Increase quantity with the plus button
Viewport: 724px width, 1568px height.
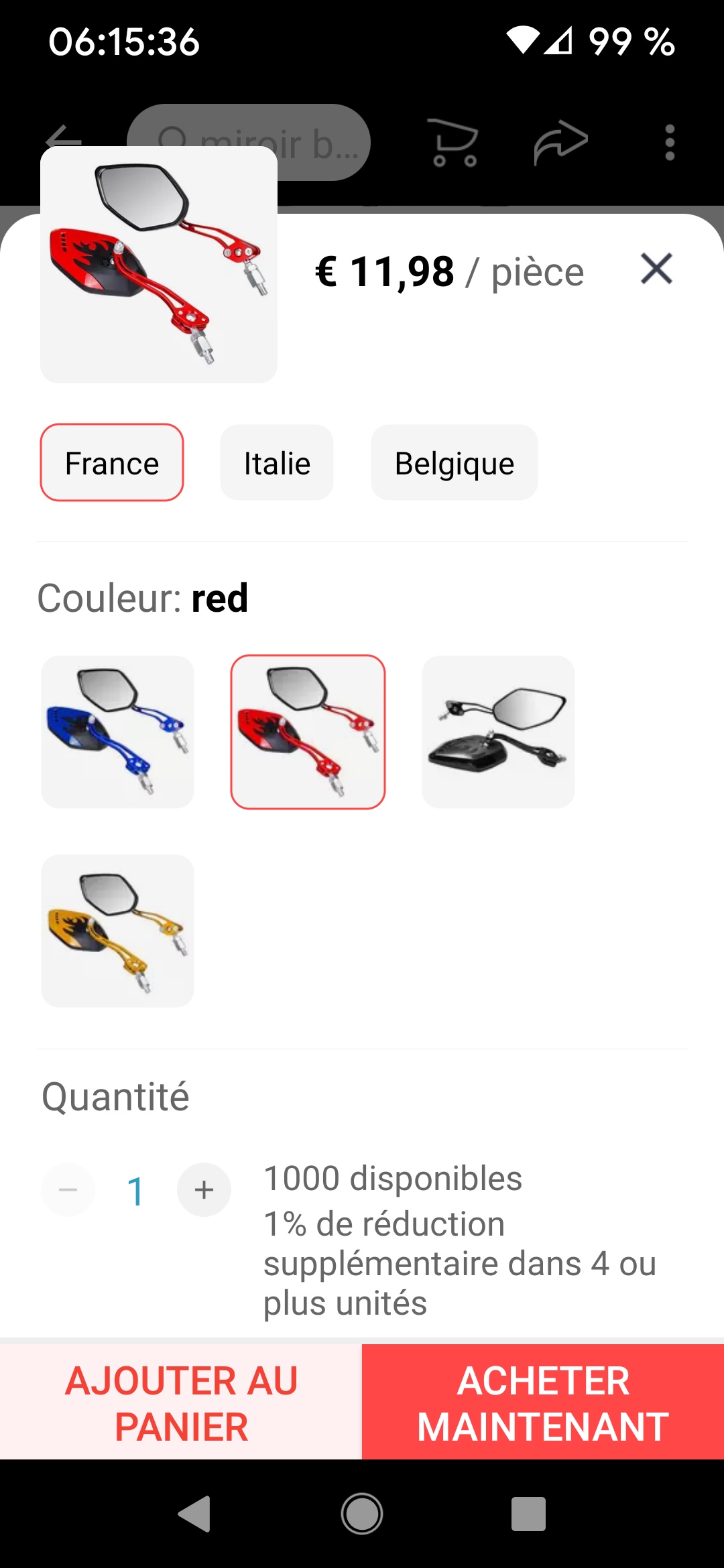click(204, 1189)
